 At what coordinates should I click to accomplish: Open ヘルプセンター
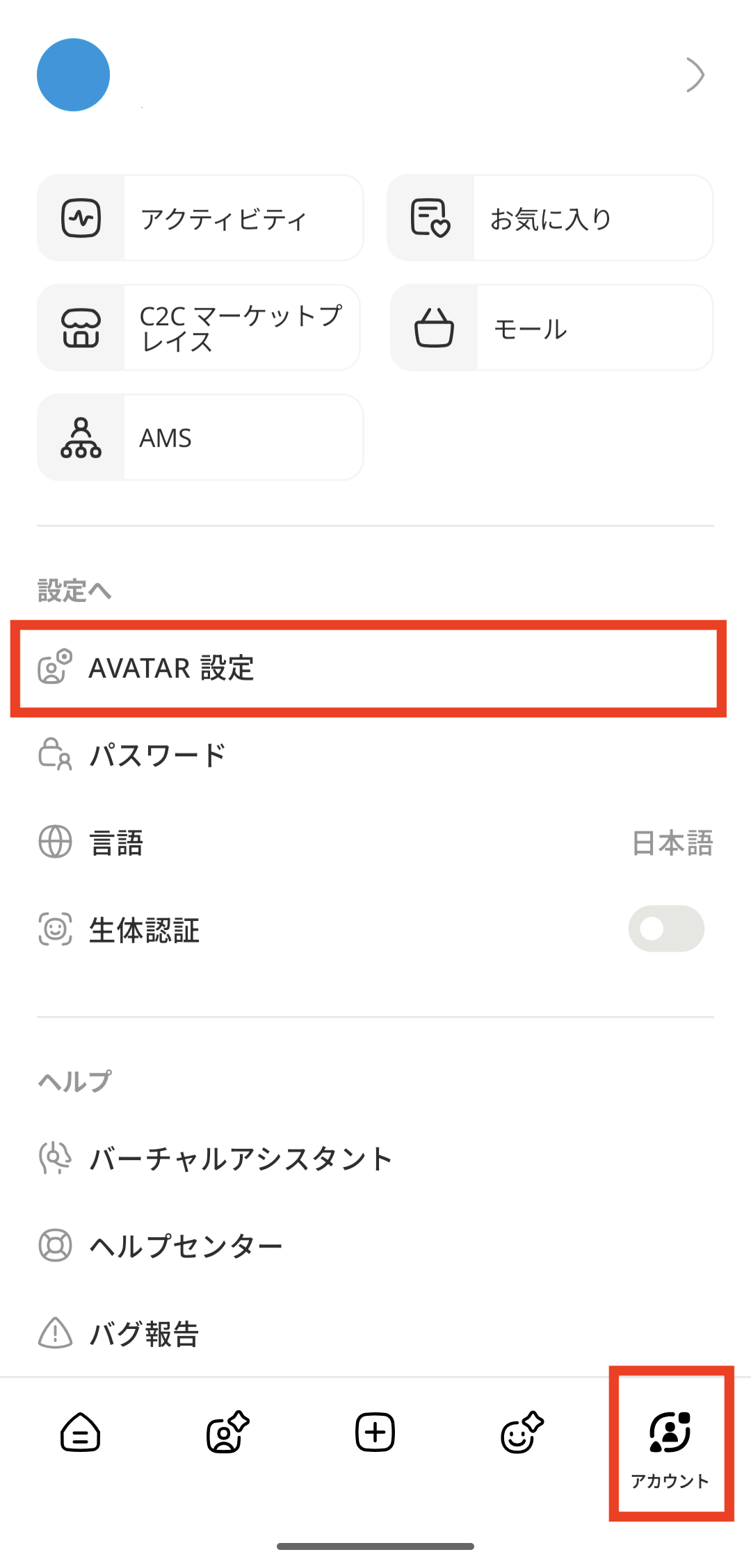[x=375, y=1246]
